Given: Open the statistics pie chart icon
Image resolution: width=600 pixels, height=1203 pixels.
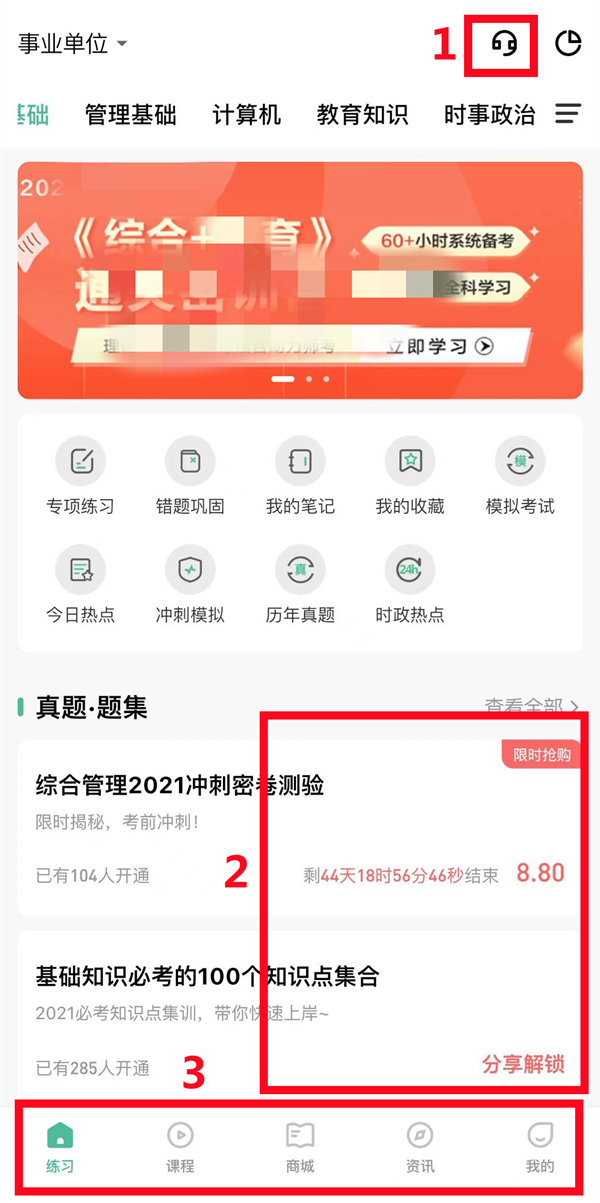Looking at the screenshot, I should click(568, 44).
